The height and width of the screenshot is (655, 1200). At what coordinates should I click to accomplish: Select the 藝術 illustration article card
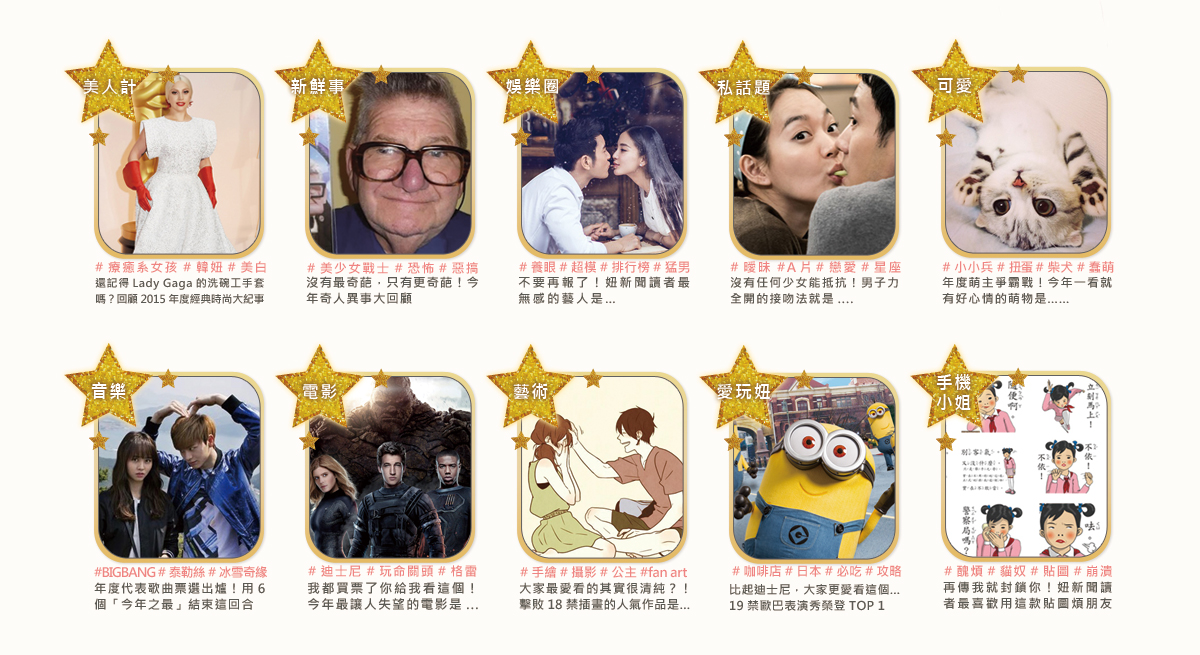coord(603,467)
